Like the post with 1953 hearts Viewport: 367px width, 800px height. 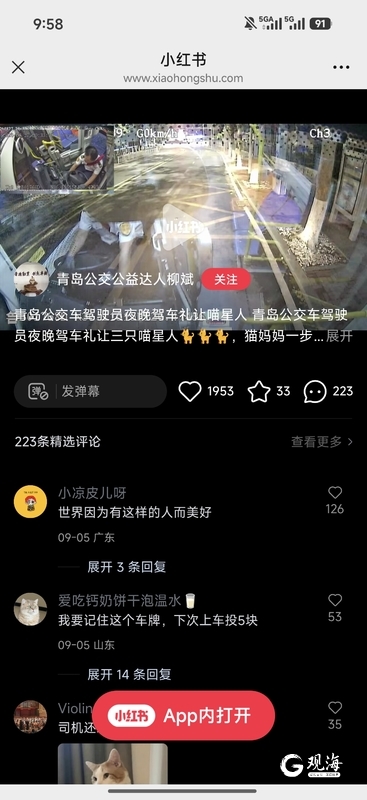tap(190, 391)
